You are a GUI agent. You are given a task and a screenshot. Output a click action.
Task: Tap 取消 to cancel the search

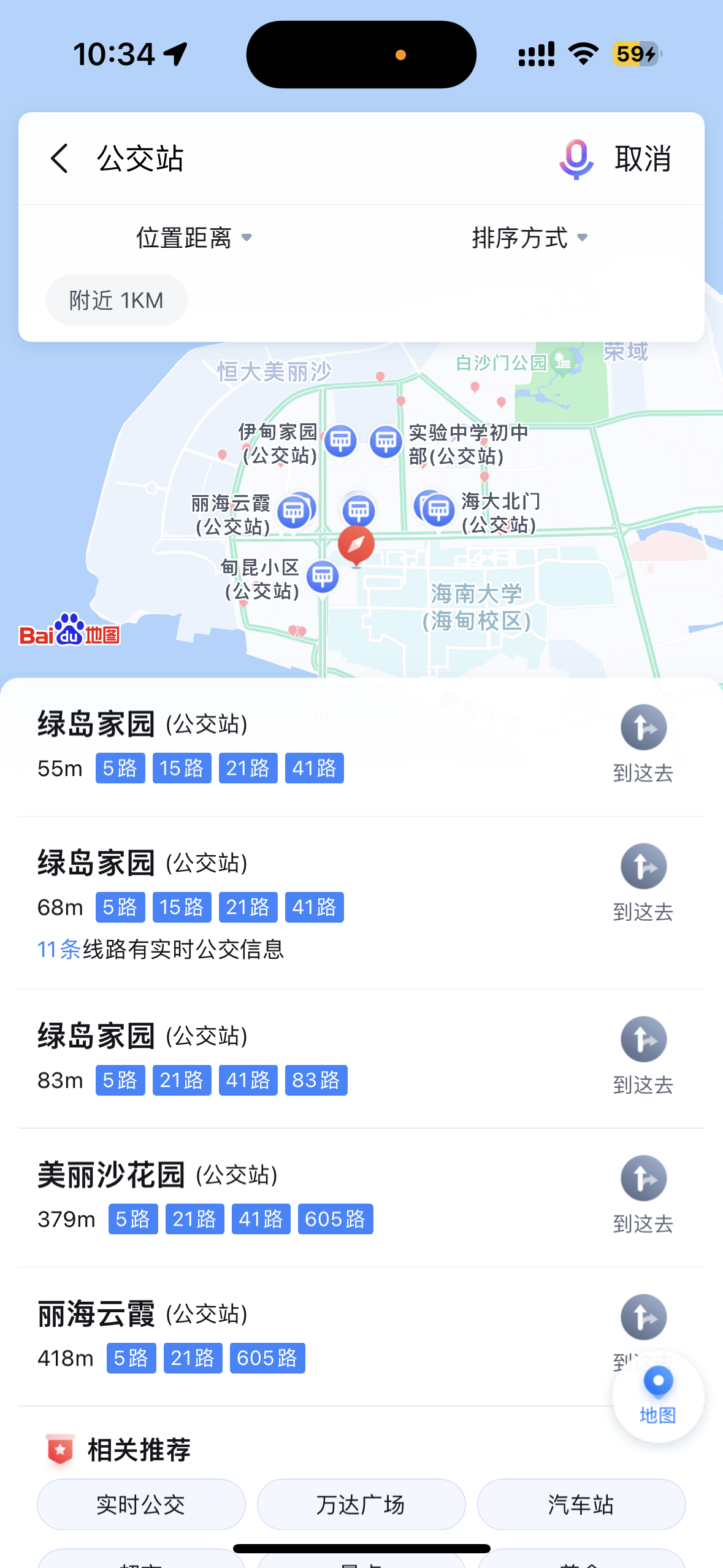[643, 159]
